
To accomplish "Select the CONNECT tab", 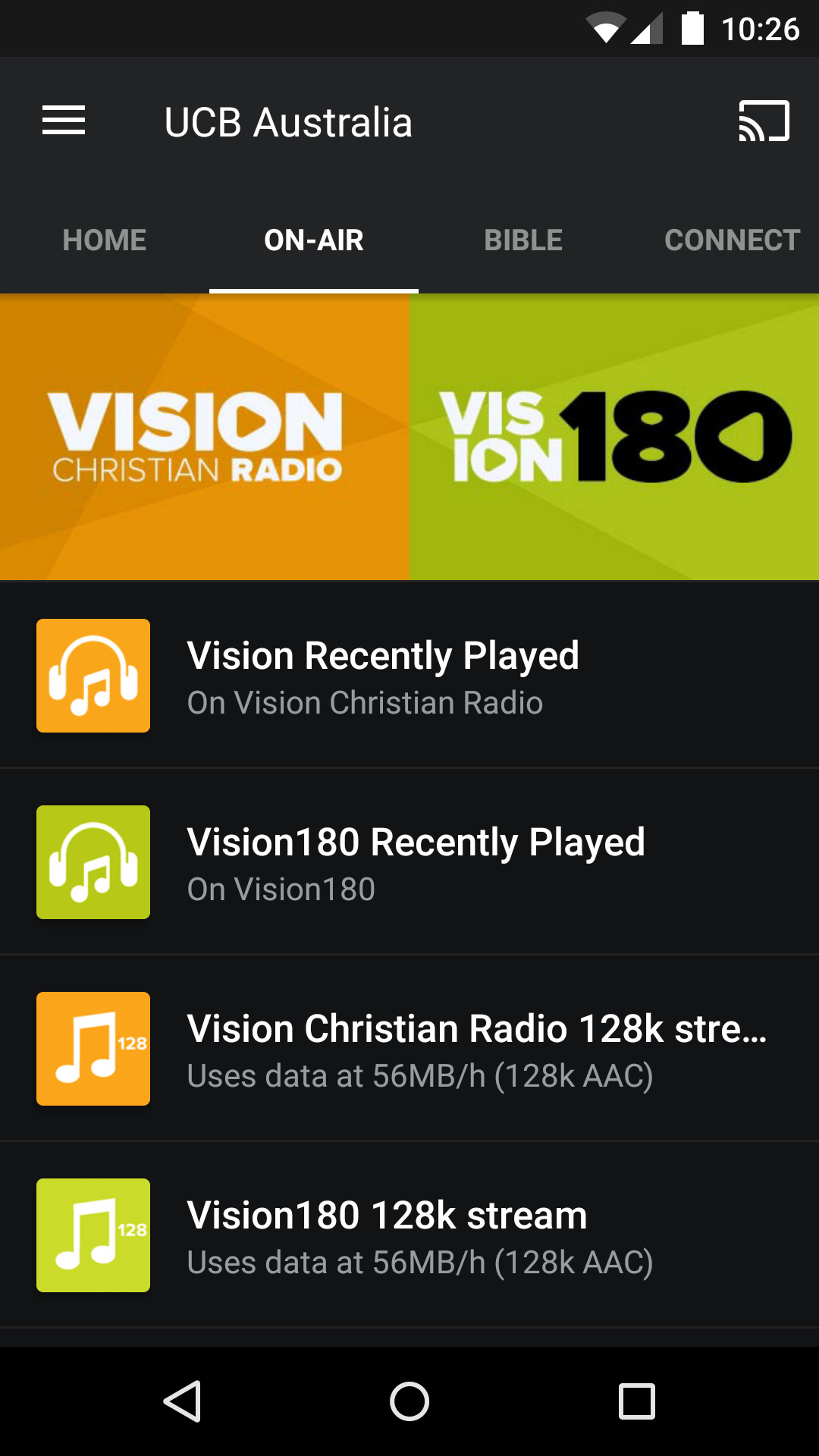I will 731,239.
